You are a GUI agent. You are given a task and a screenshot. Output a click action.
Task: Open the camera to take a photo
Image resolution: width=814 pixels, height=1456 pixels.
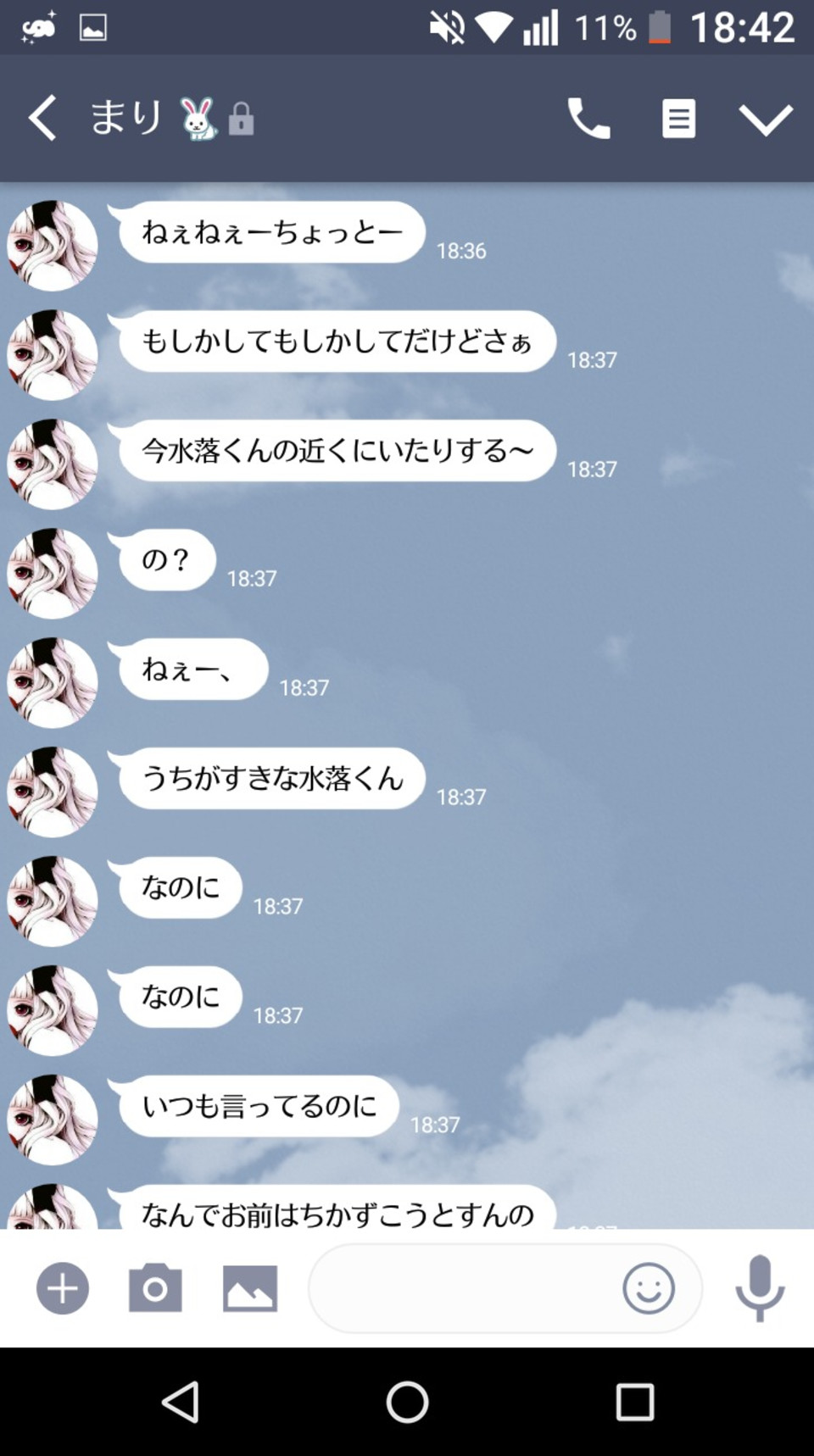click(155, 1288)
